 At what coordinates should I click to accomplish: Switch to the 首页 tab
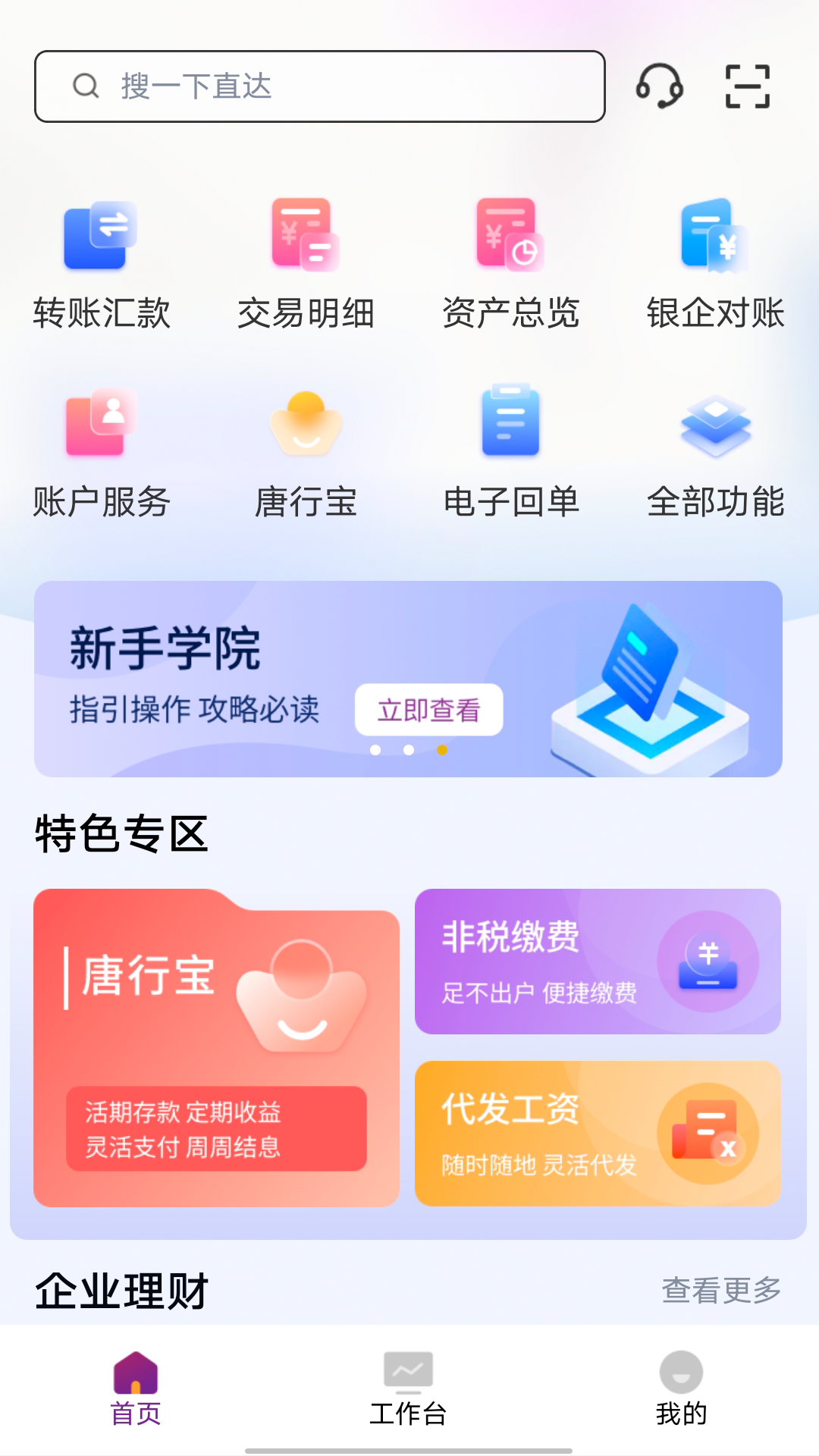pos(136,1389)
